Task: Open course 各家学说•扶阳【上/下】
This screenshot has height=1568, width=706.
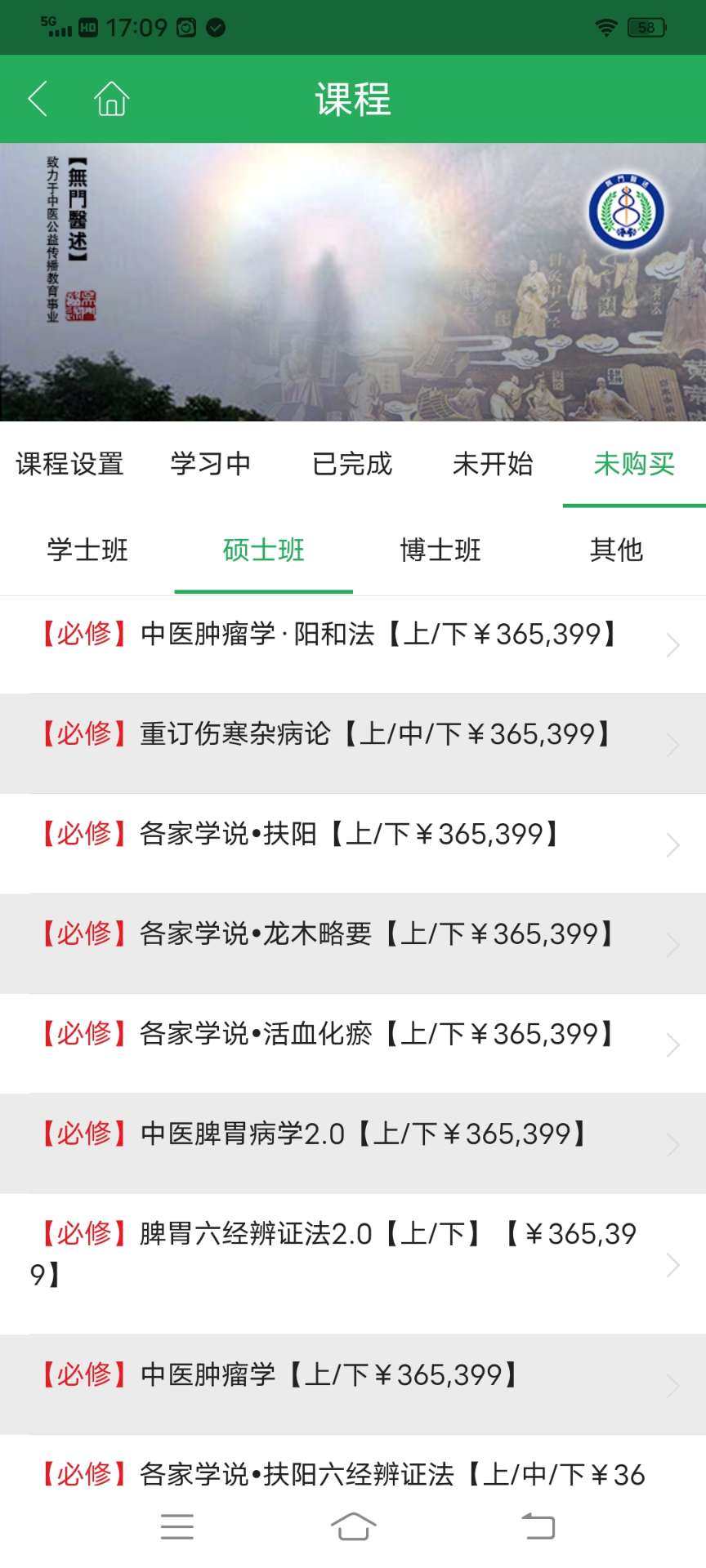Action: pyautogui.click(x=353, y=844)
